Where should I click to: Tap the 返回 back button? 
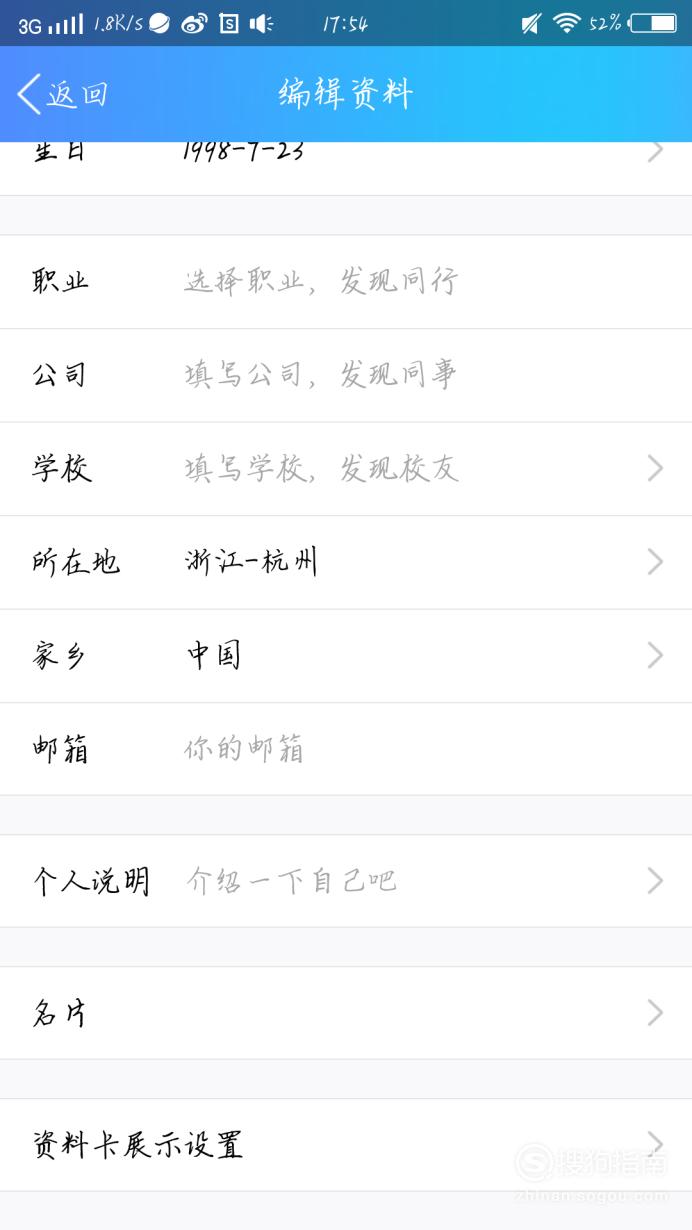(x=62, y=94)
